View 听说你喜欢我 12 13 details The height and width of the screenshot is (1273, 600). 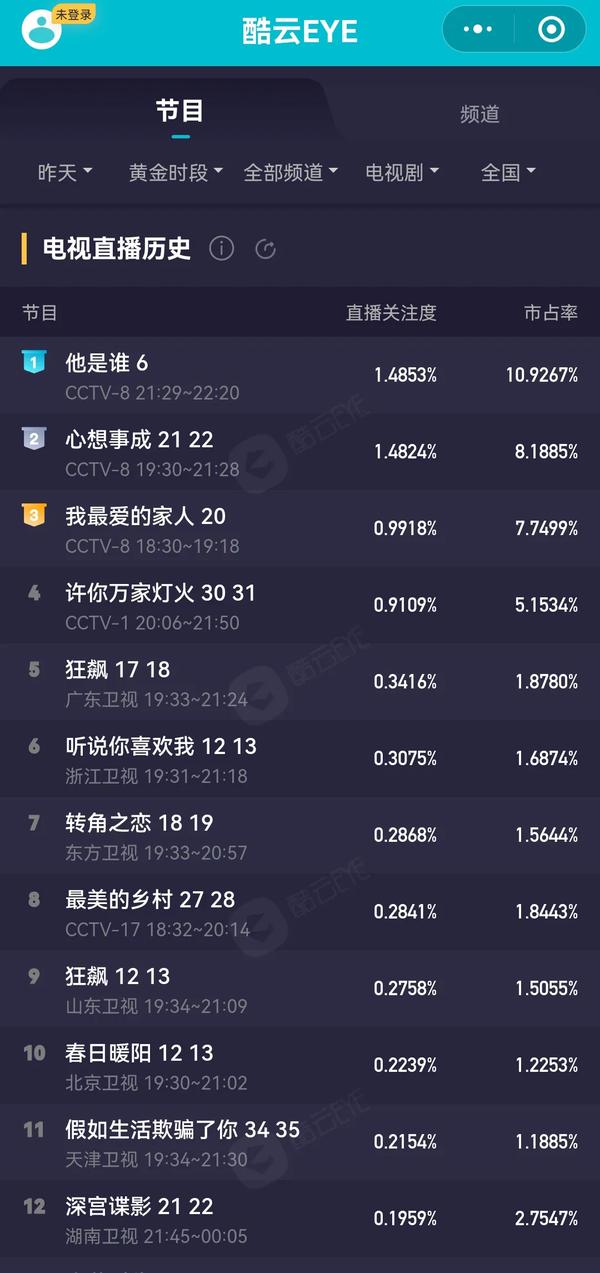300,759
